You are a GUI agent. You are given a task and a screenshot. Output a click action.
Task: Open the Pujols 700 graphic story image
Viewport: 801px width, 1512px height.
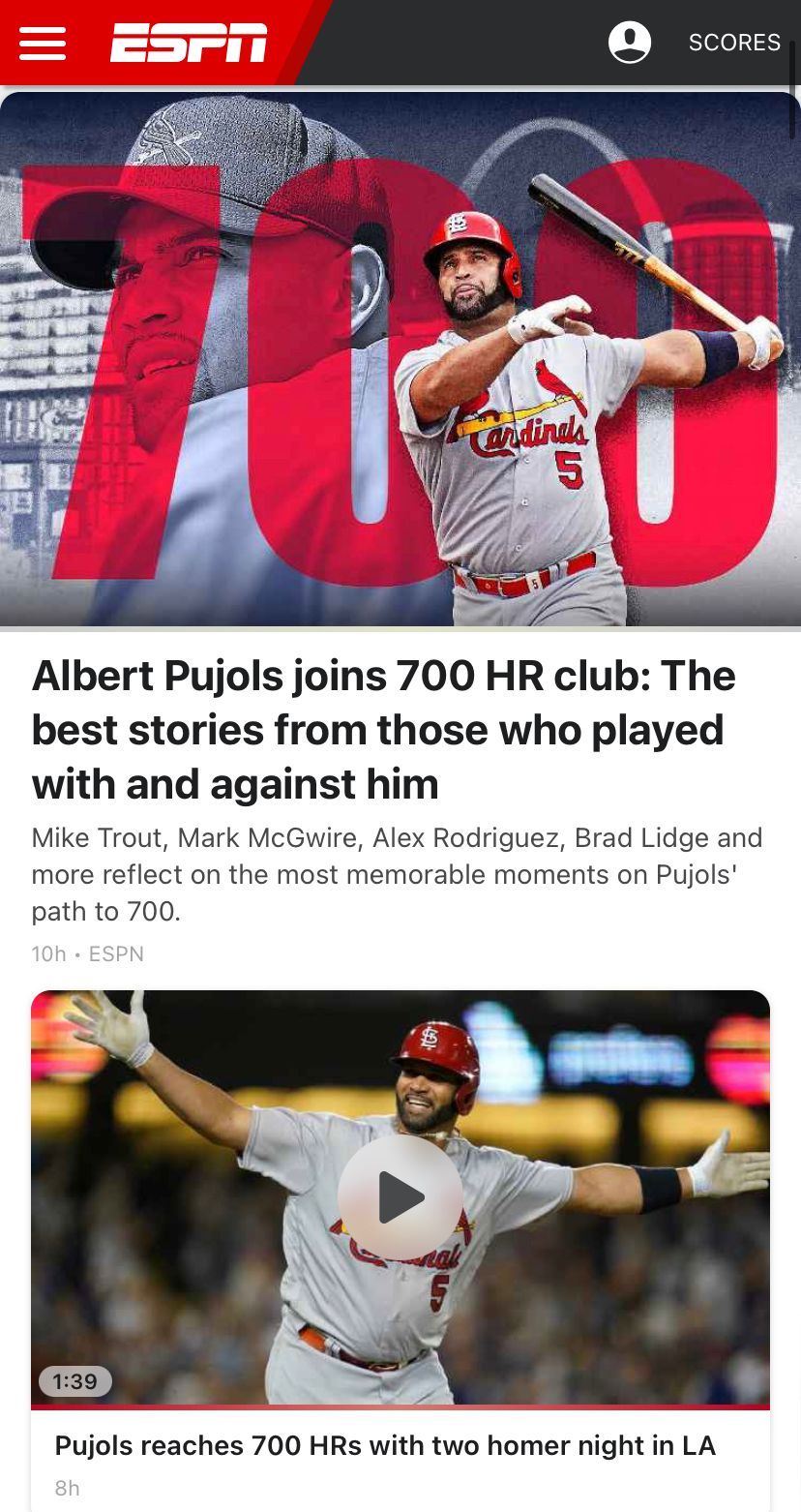[400, 358]
